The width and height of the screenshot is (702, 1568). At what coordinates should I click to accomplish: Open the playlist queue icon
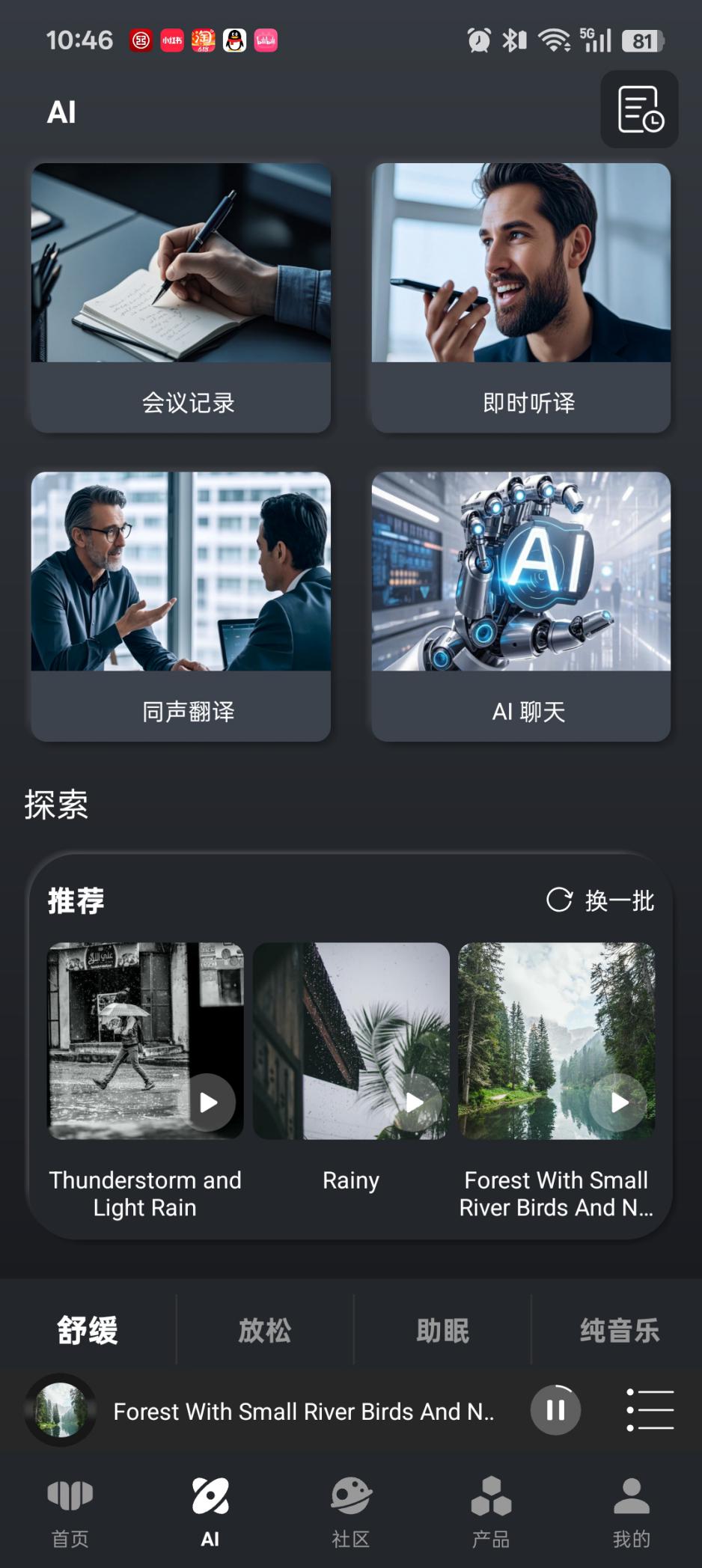coord(650,1410)
